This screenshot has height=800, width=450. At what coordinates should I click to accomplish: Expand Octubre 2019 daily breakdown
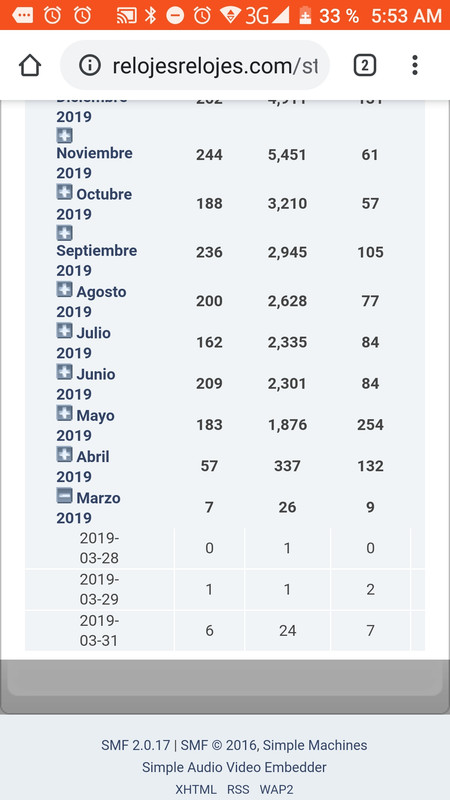pos(64,191)
